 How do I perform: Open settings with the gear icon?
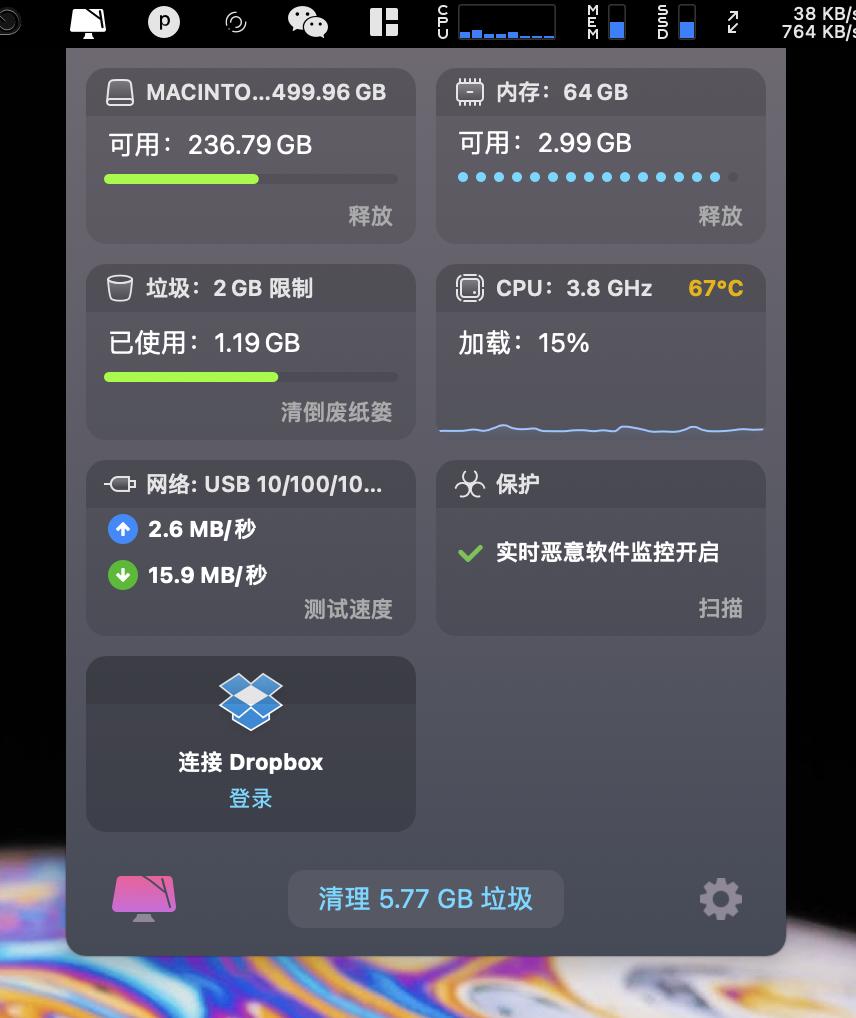[720, 898]
